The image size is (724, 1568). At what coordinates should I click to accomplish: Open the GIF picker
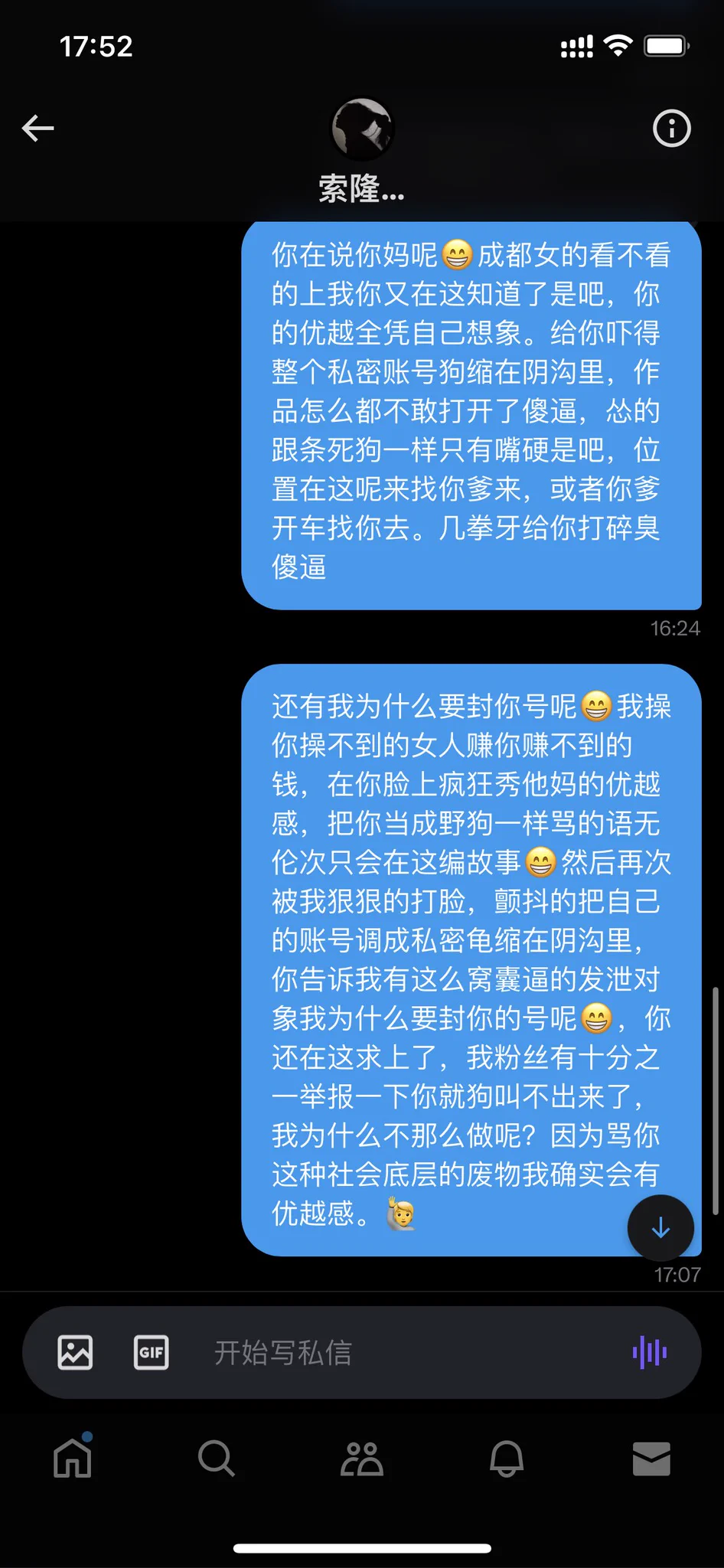151,1352
